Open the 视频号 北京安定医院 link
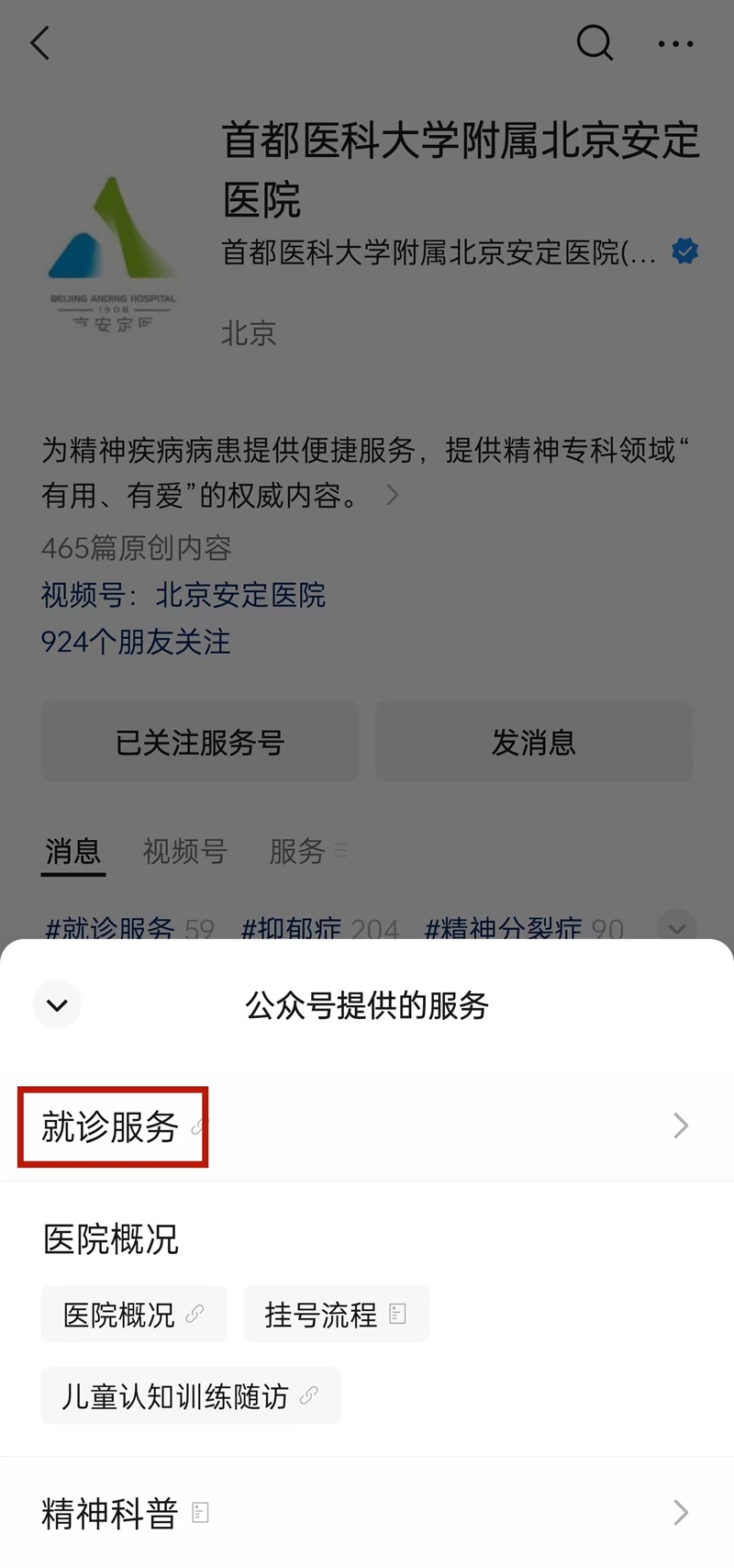This screenshot has height=1568, width=734. [x=183, y=595]
